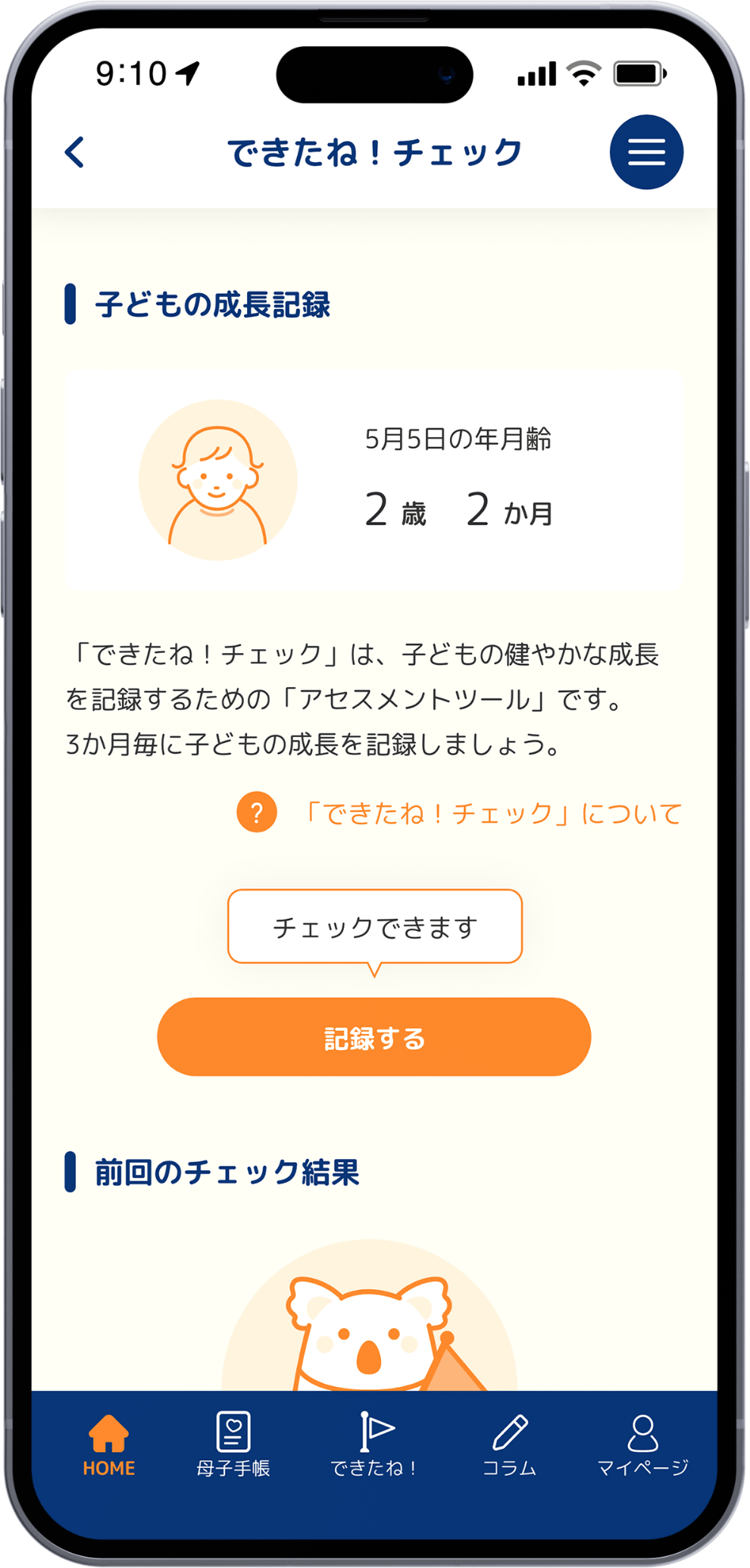Tap the 記録する button

coord(373,1037)
